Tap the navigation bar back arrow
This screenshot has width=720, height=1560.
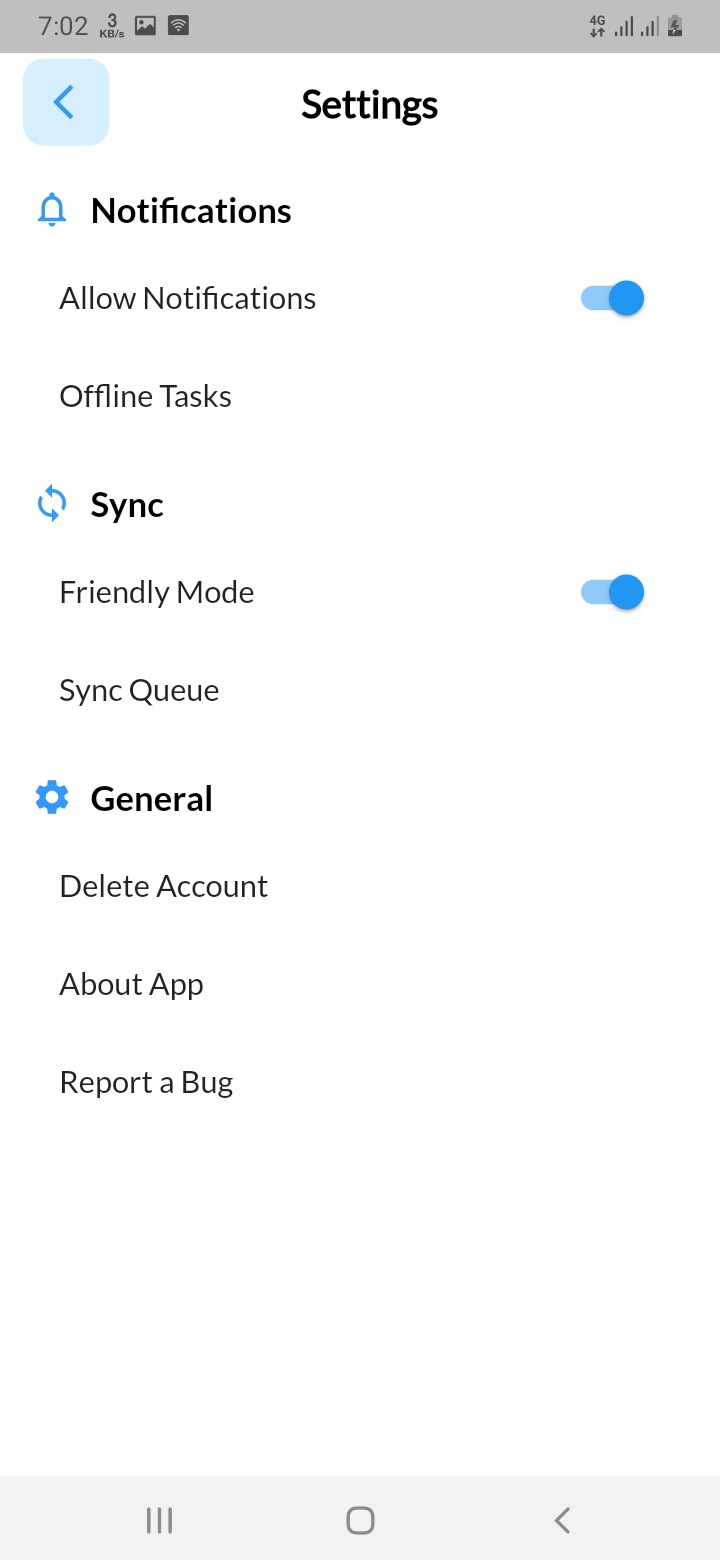point(561,1519)
